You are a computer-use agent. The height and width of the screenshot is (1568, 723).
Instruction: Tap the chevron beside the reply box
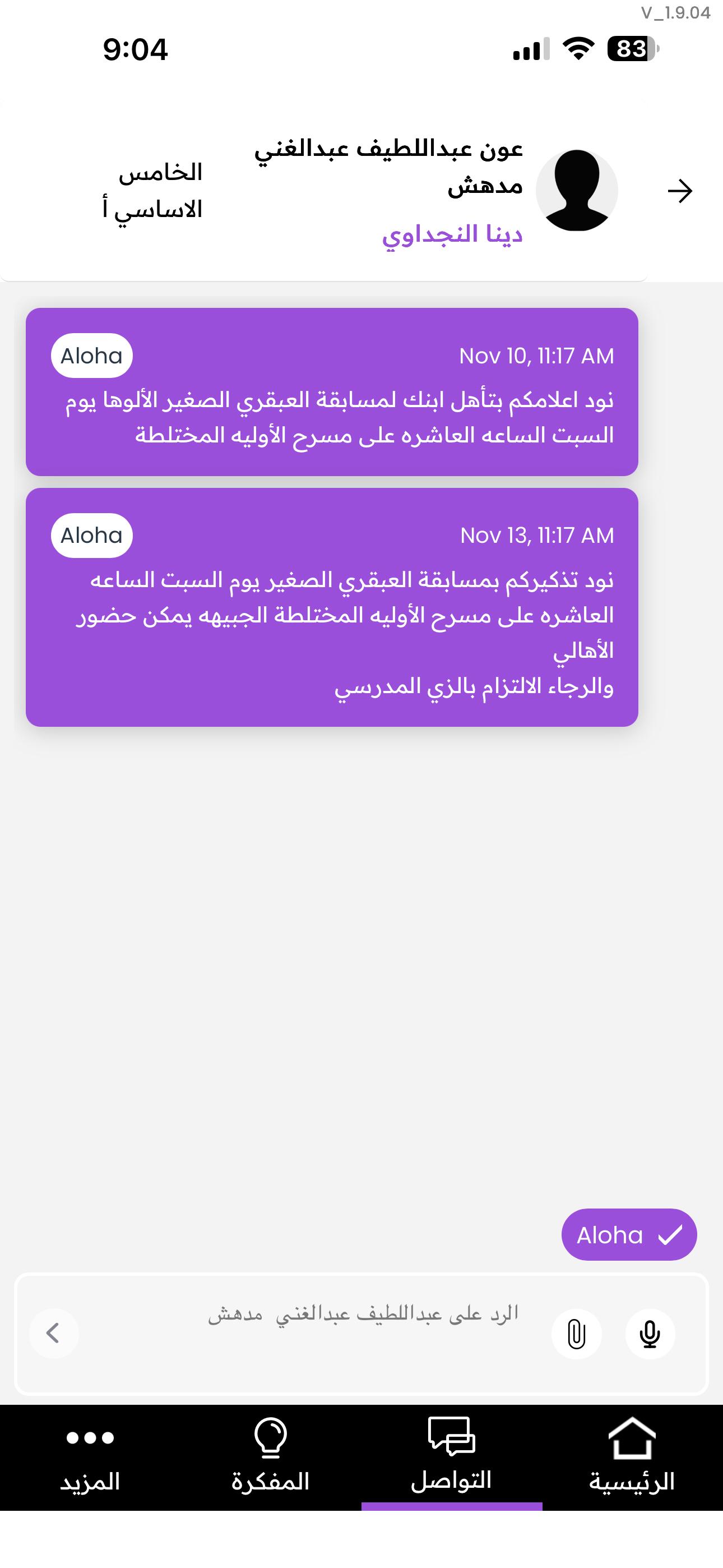point(54,1333)
